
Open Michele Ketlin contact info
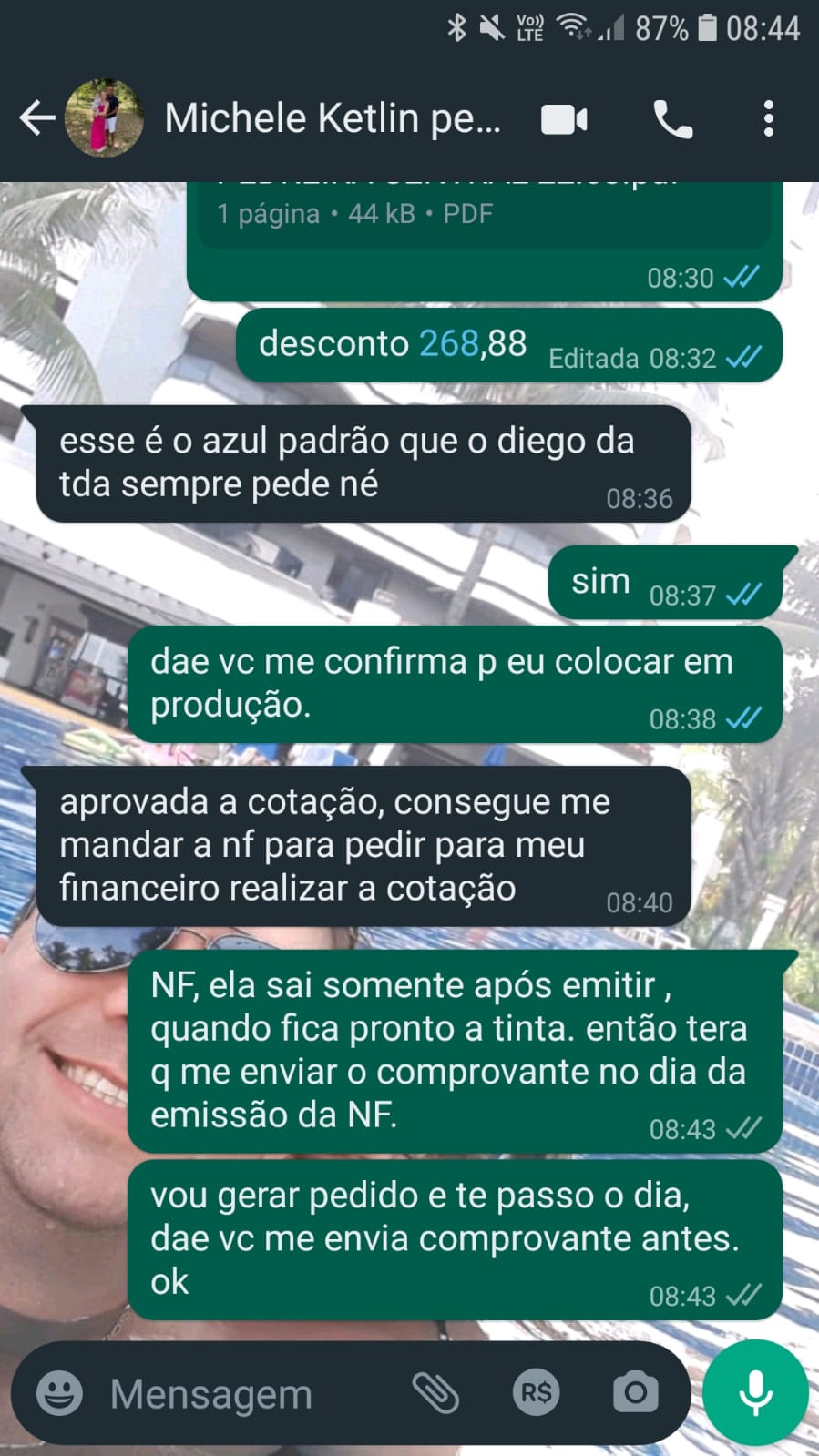coord(333,118)
